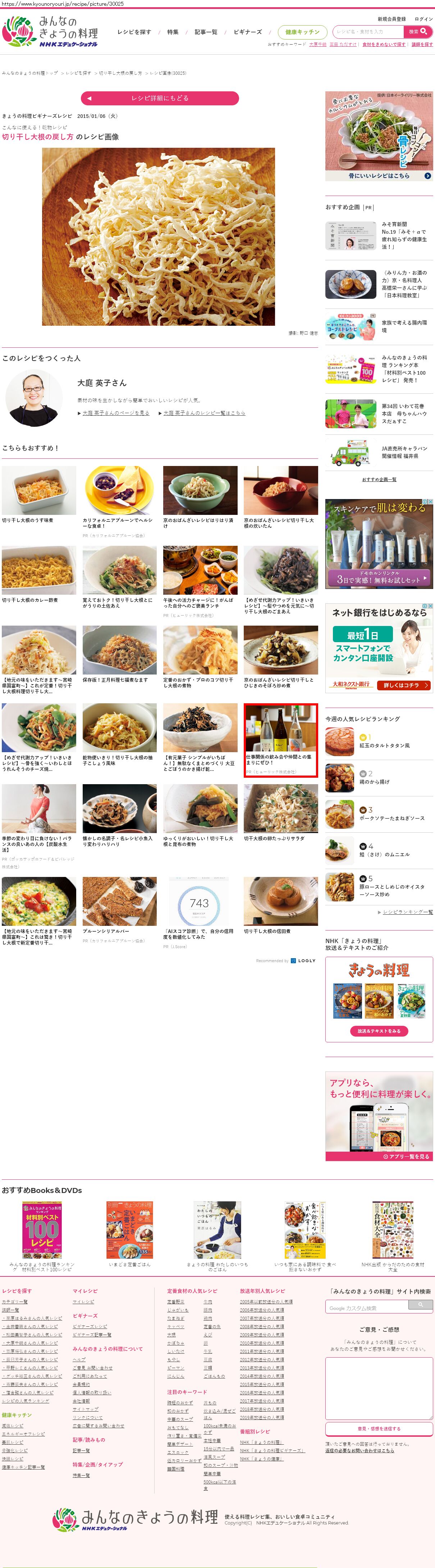Image resolution: width=435 pixels, height=1568 pixels.
Task: Focus the recipe name search field
Action: 367,32
